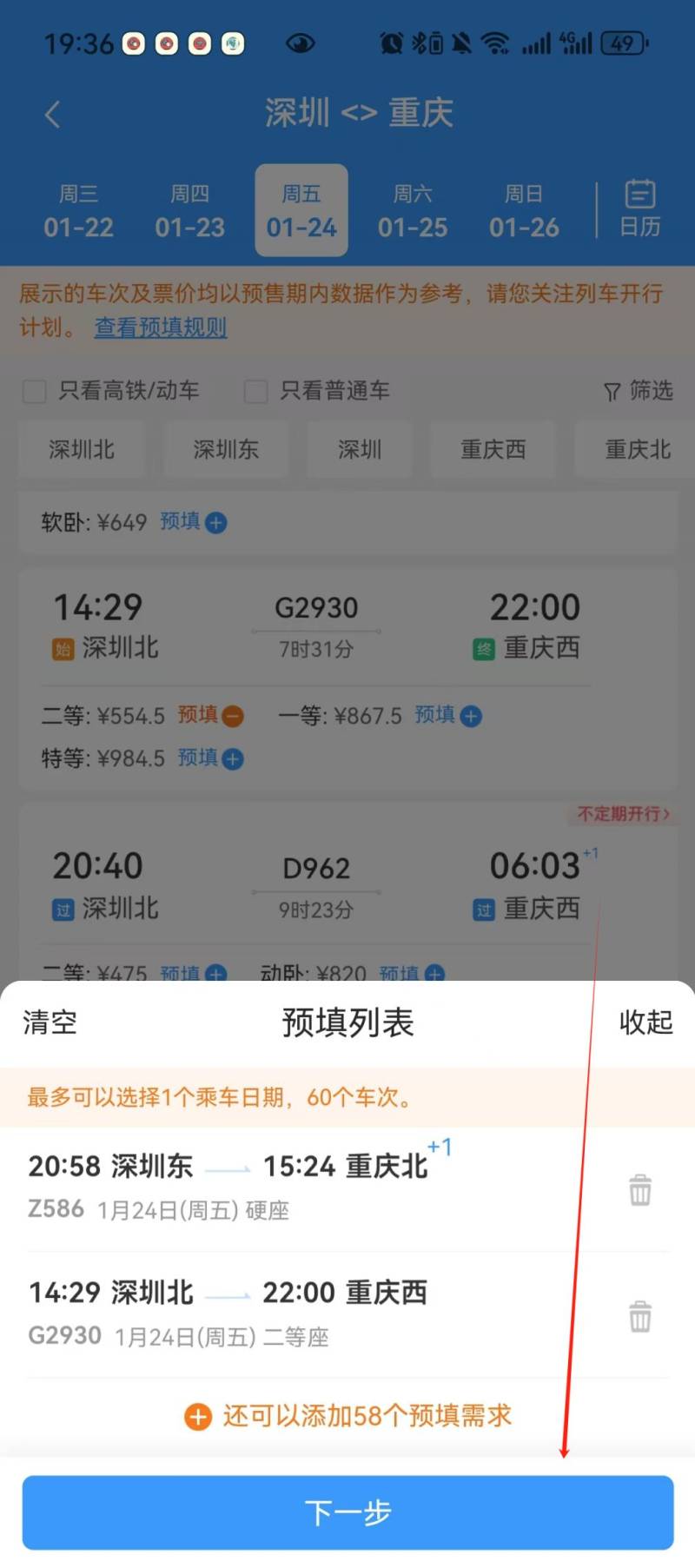Switch to date 周四 01-23
This screenshot has height=1568, width=695.
pyautogui.click(x=189, y=211)
